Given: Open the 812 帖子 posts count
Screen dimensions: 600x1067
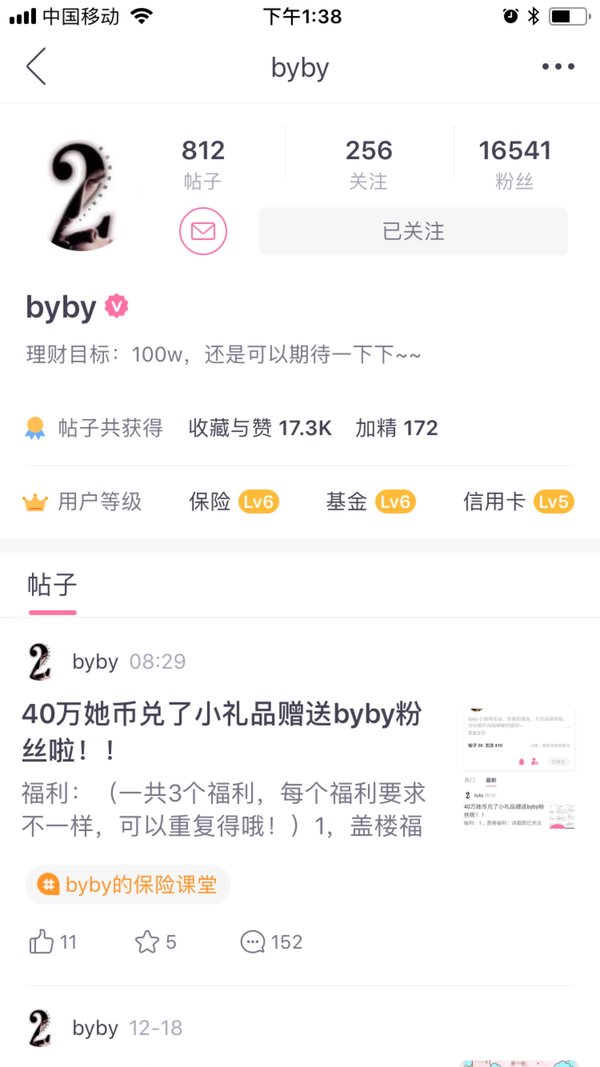Looking at the screenshot, I should (203, 164).
